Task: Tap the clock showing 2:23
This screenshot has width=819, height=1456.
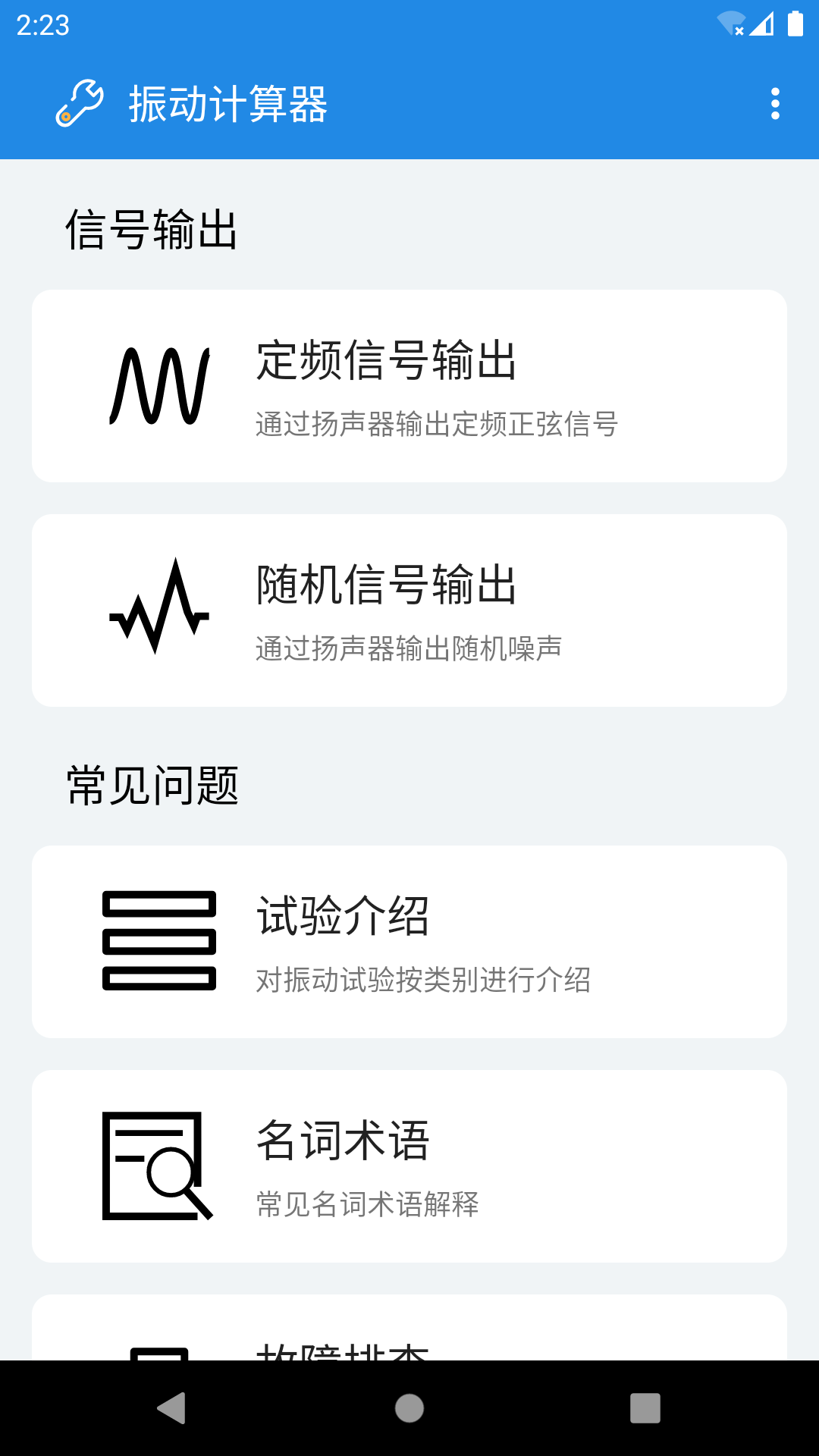Action: pyautogui.click(x=42, y=23)
